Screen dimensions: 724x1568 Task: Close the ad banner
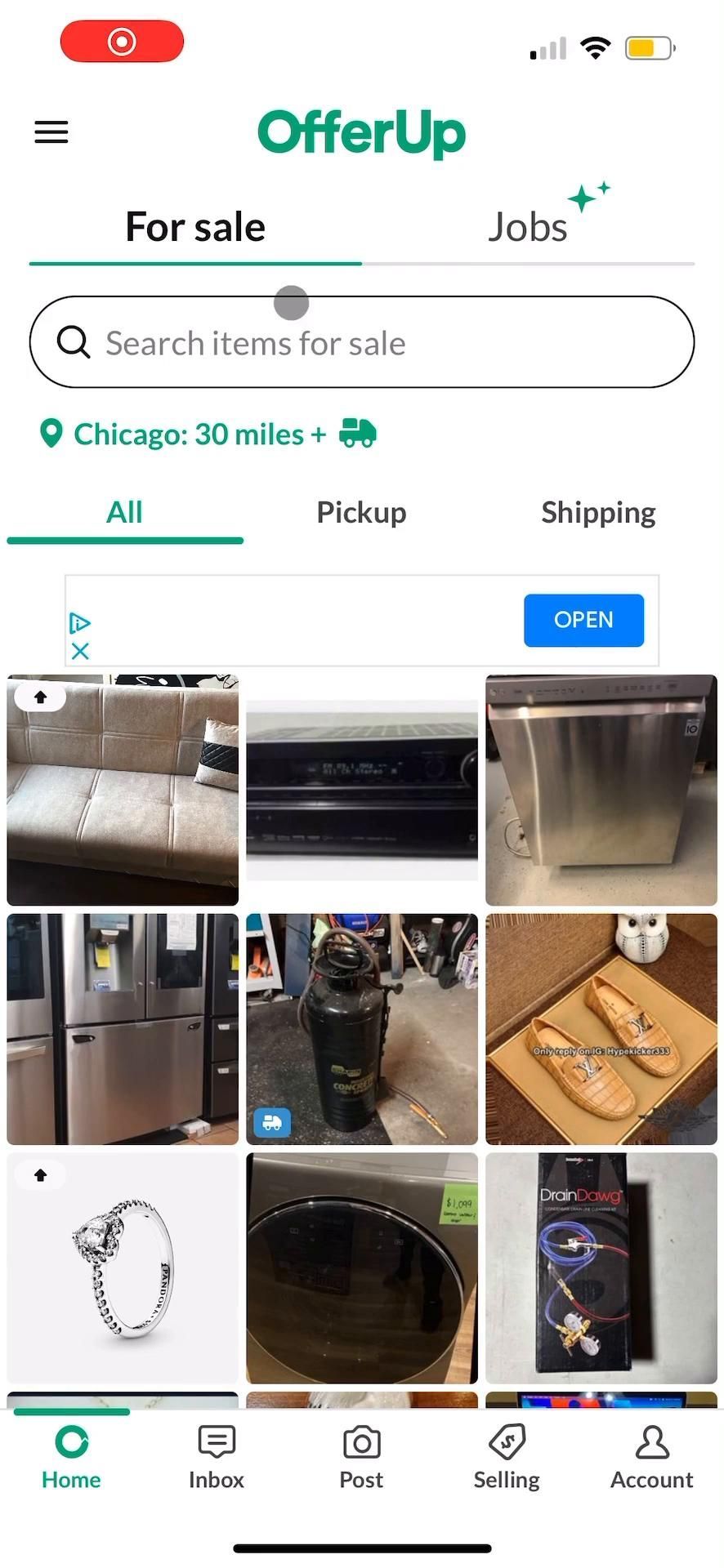point(80,652)
